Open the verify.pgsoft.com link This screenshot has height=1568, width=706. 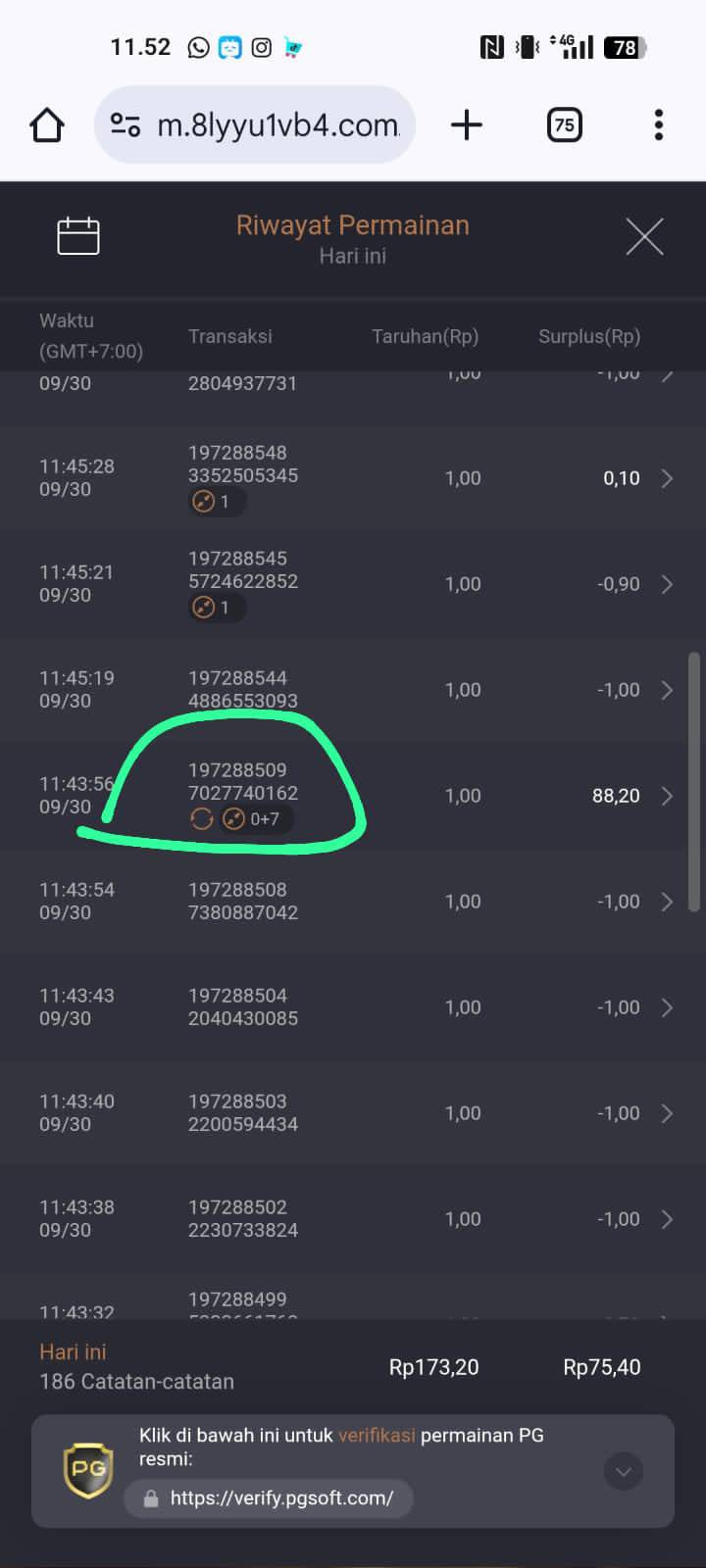tap(280, 1497)
